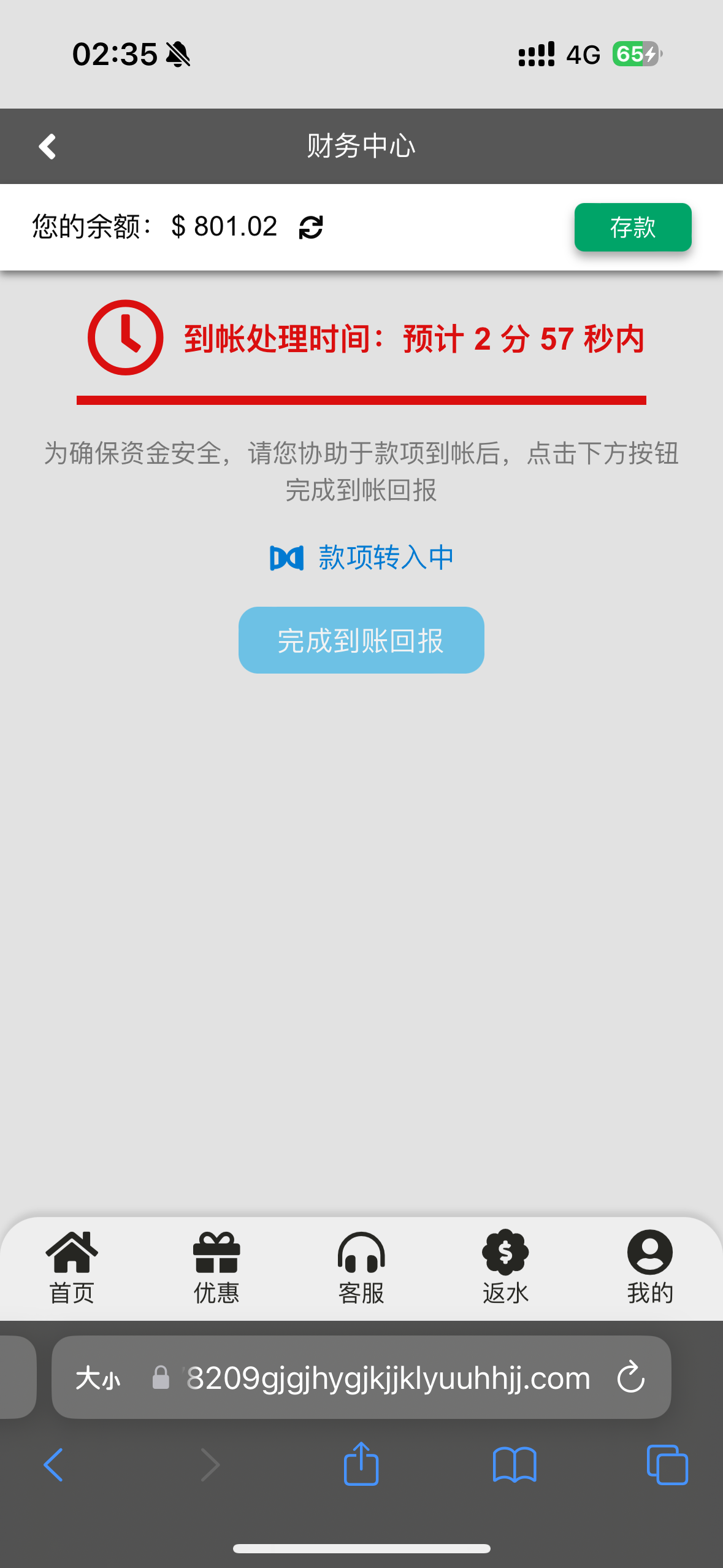Tap the 完成到账回报 button
The width and height of the screenshot is (723, 1568).
pyautogui.click(x=361, y=640)
